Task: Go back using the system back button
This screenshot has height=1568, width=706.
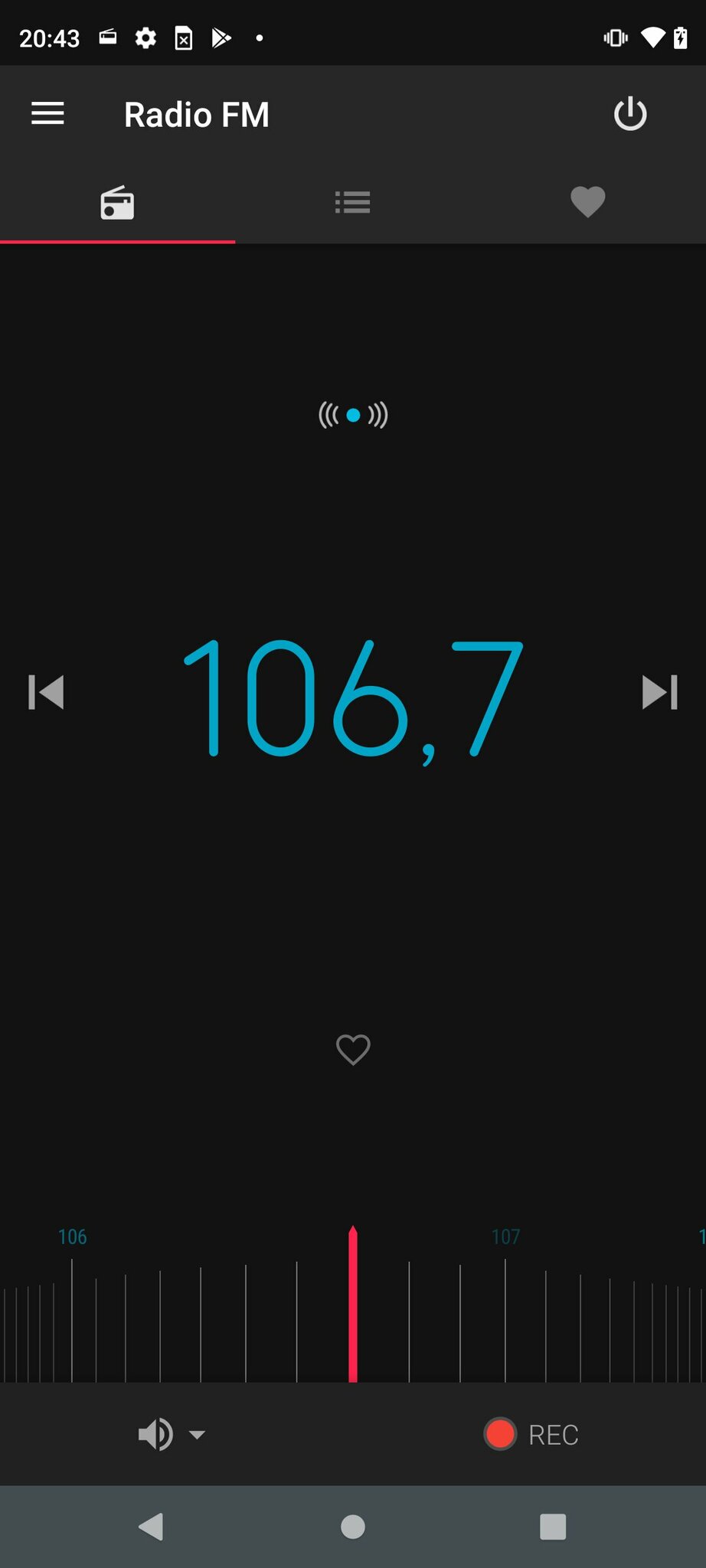Action: tap(151, 1527)
